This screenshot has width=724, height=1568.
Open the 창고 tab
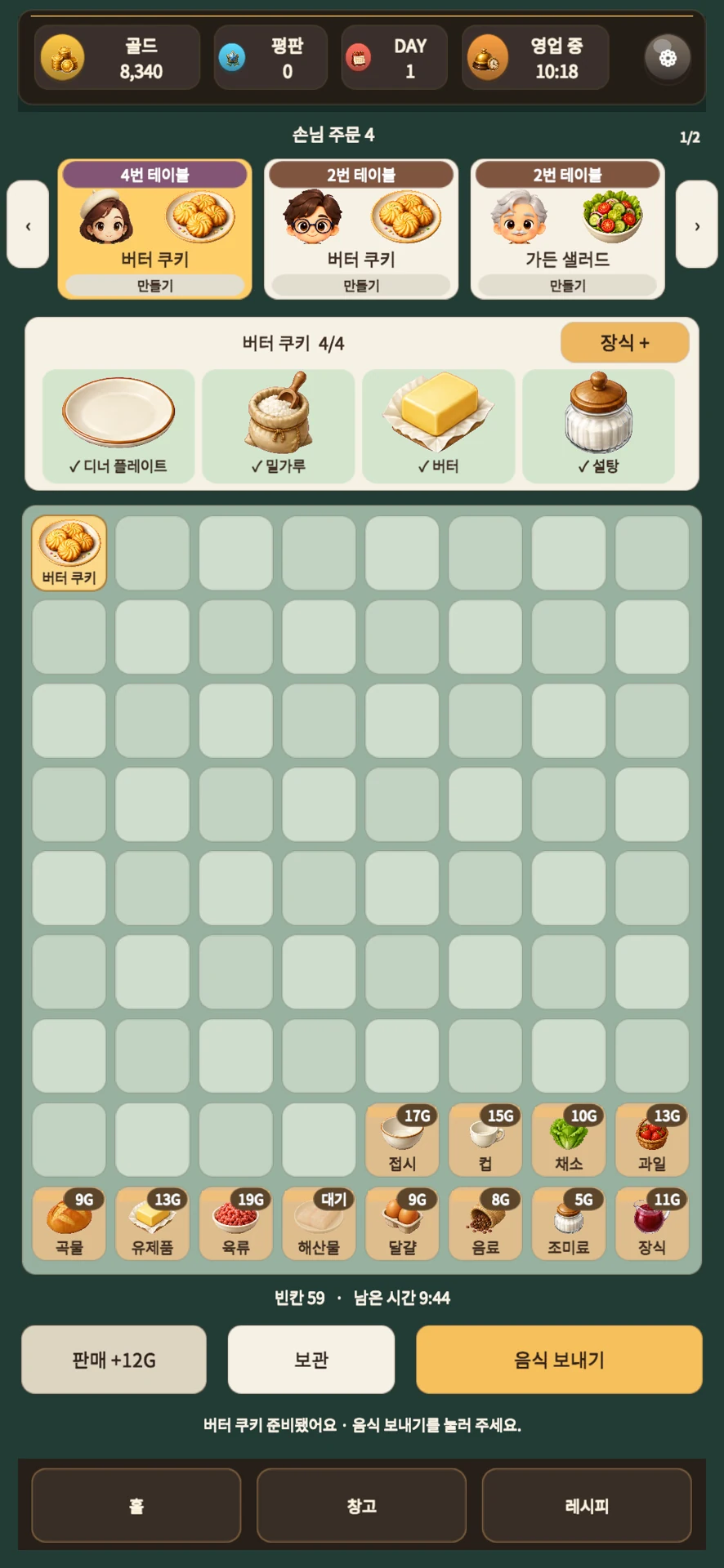point(361,1505)
